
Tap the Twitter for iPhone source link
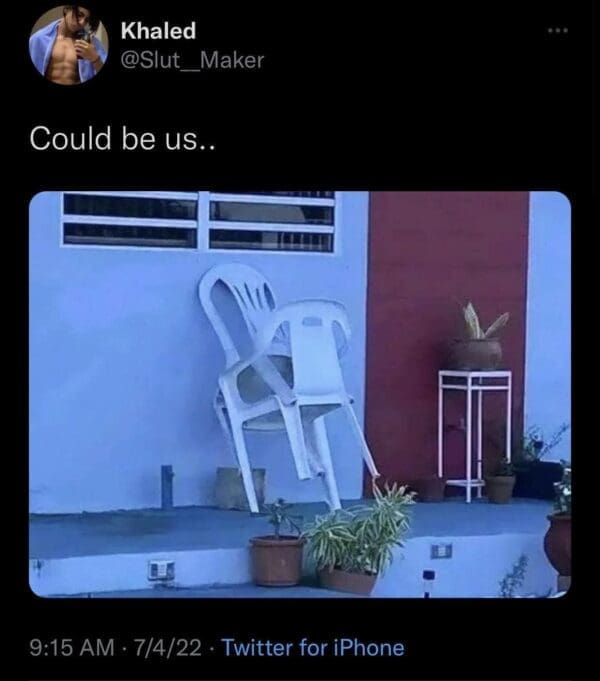click(x=312, y=647)
